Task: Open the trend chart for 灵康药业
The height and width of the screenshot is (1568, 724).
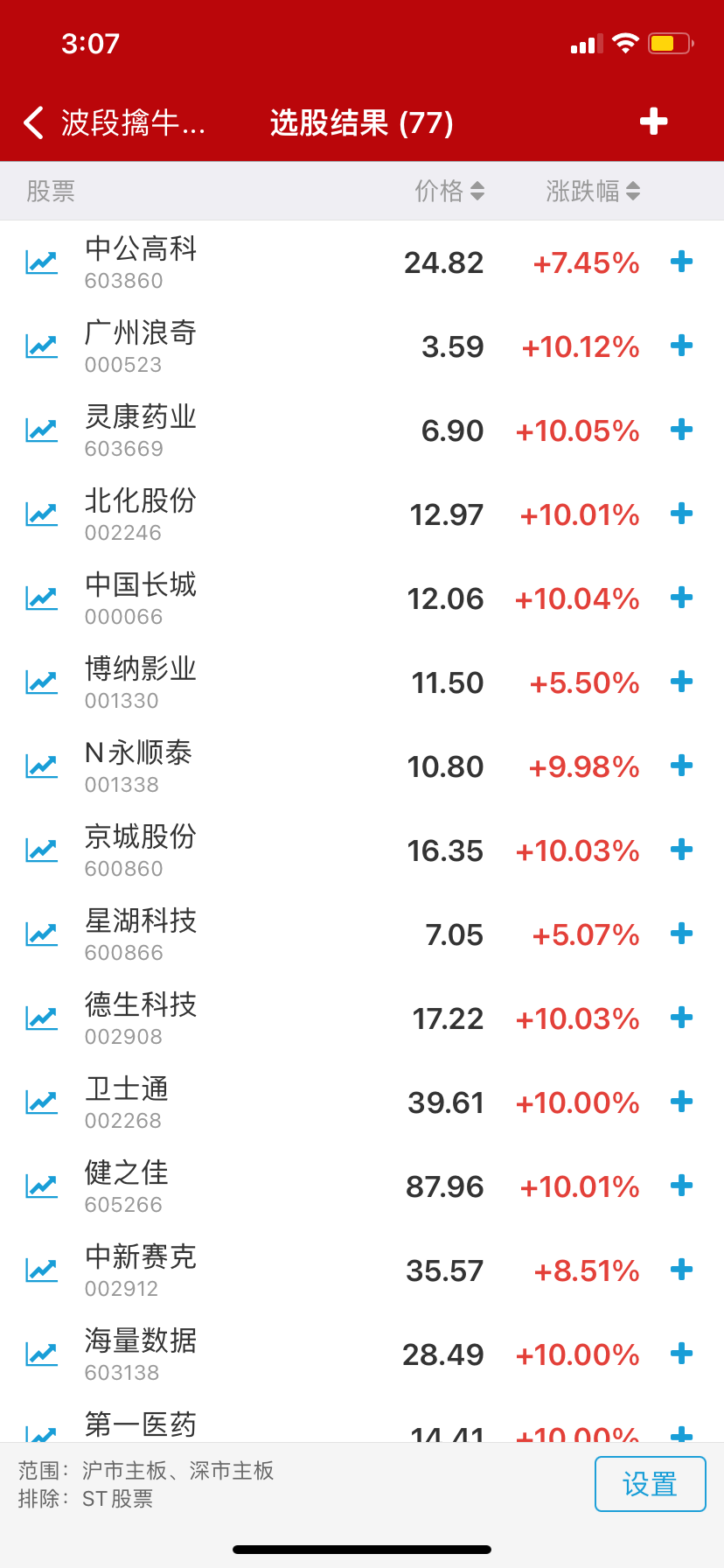Action: coord(40,428)
